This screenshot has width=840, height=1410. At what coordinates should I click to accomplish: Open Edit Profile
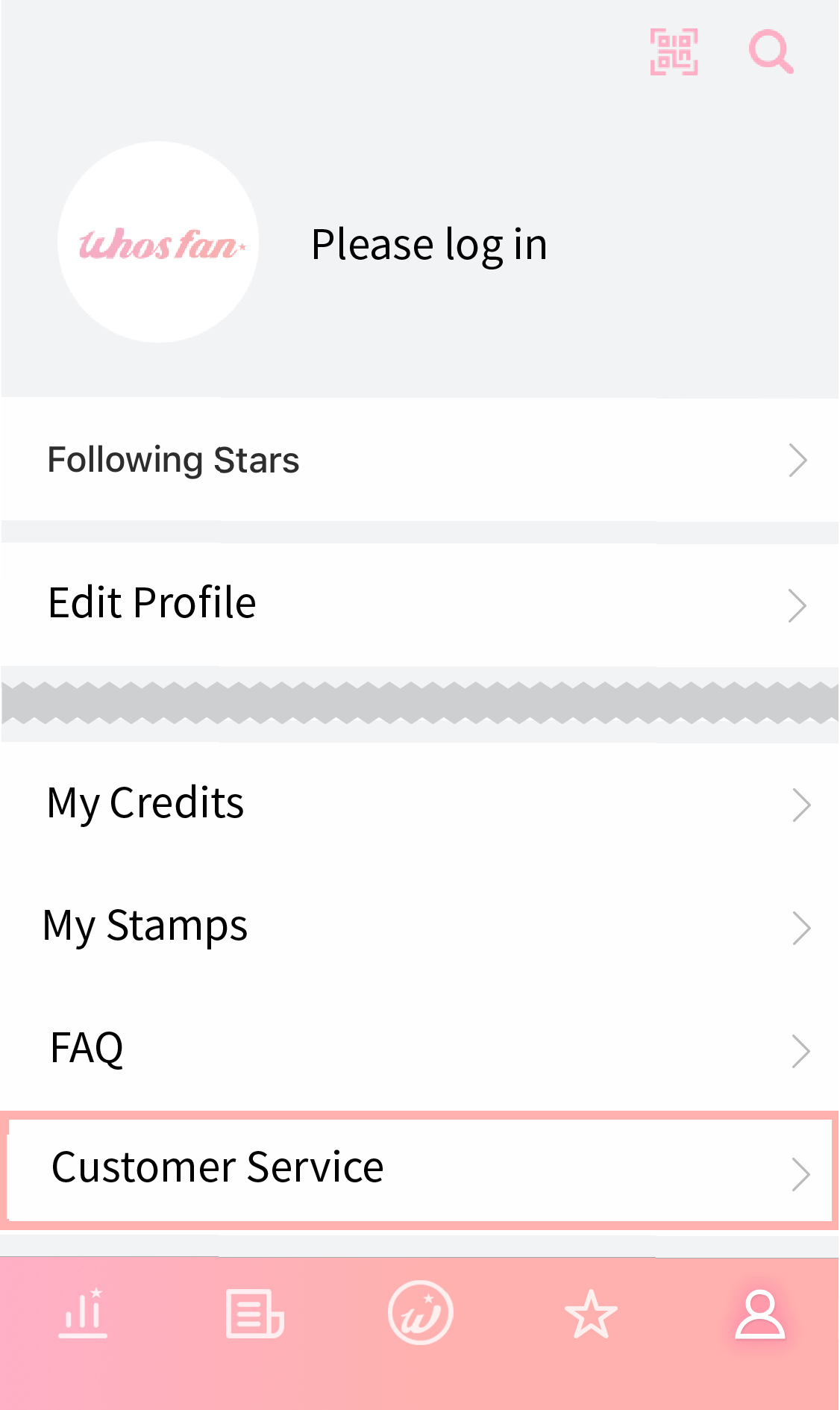pyautogui.click(x=420, y=604)
